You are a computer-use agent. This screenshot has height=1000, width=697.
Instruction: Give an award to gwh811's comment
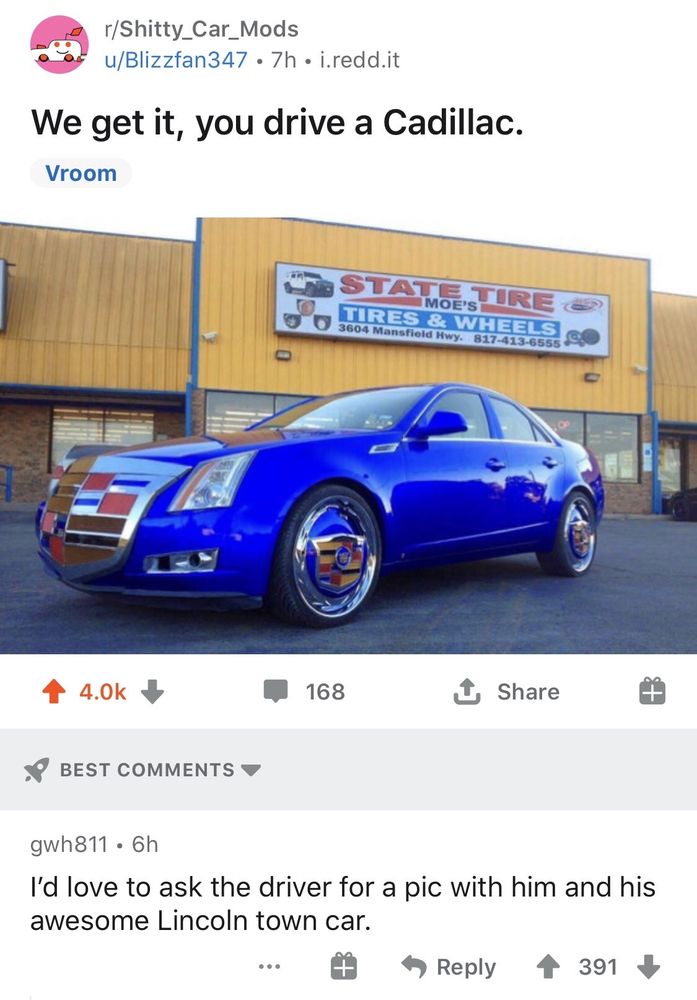coord(343,967)
